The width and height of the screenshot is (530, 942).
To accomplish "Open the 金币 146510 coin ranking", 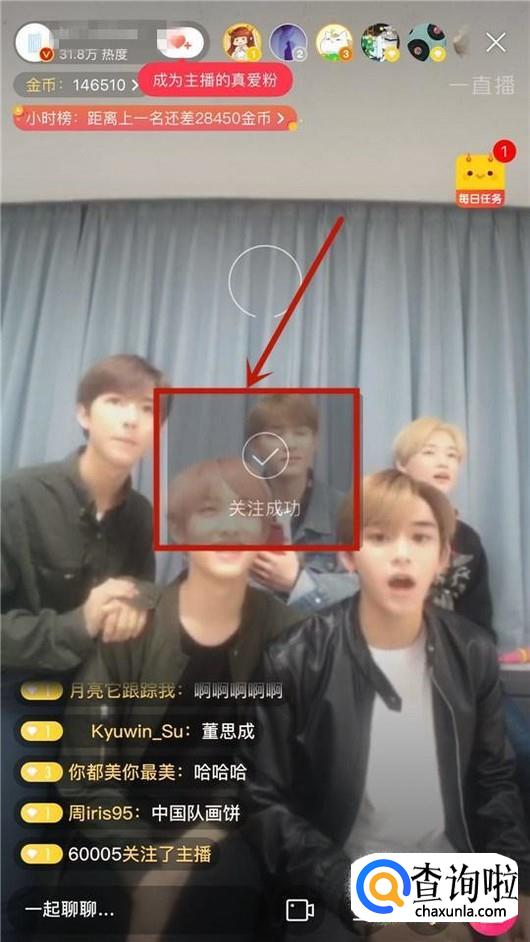I will (x=79, y=85).
